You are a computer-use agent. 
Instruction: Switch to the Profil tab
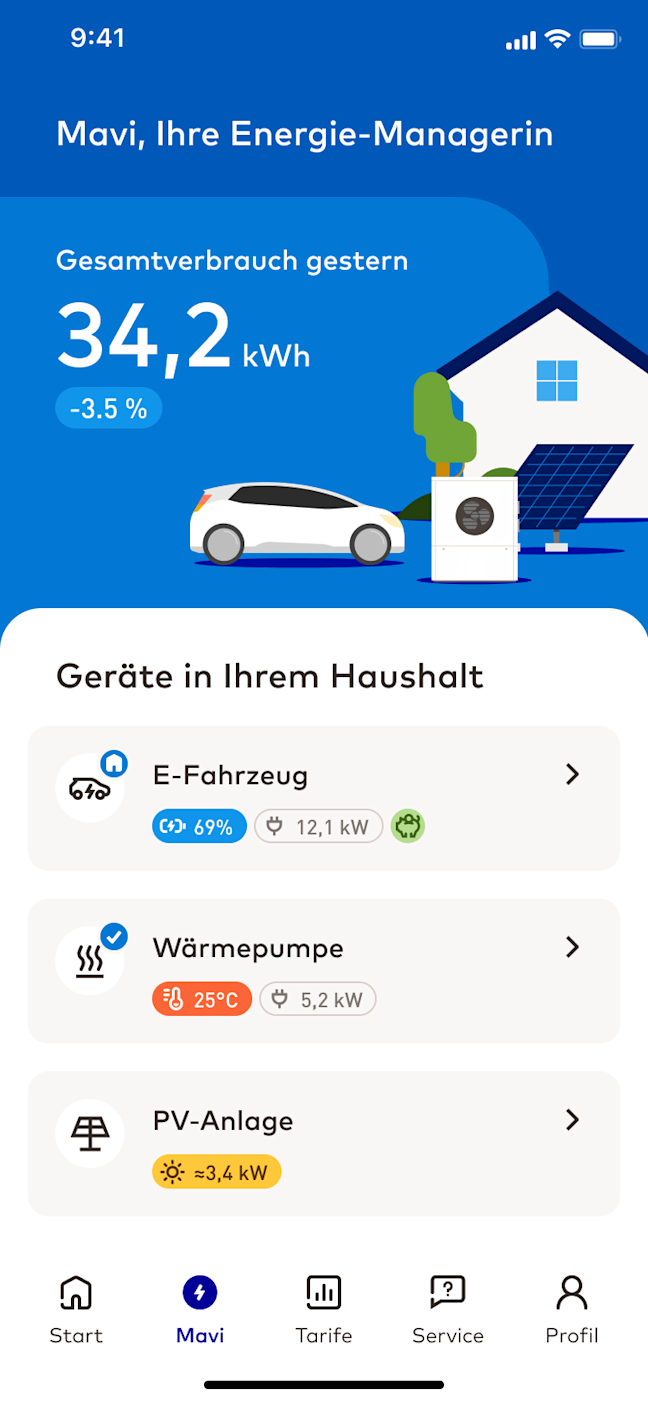(572, 1310)
